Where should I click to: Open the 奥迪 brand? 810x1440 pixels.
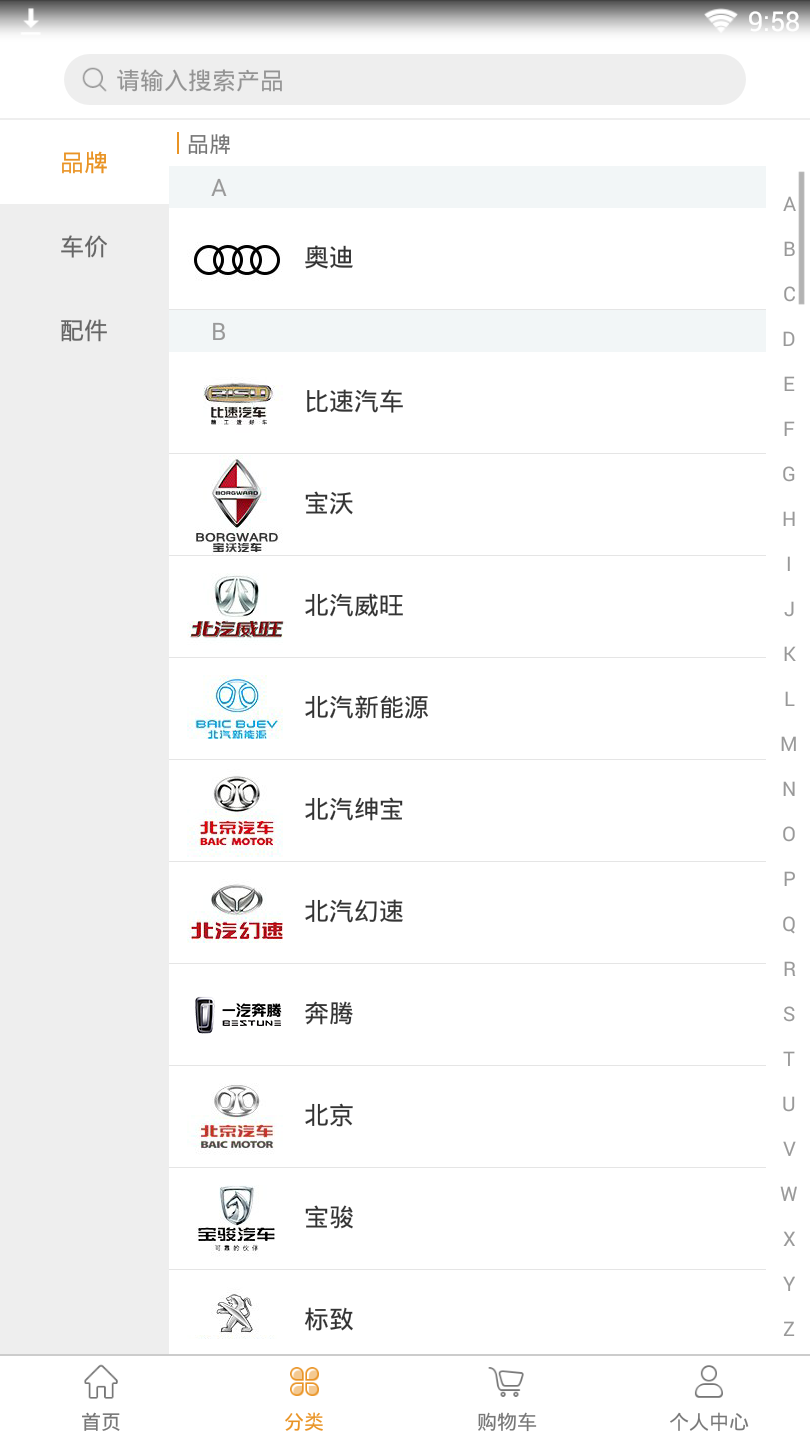[x=466, y=259]
